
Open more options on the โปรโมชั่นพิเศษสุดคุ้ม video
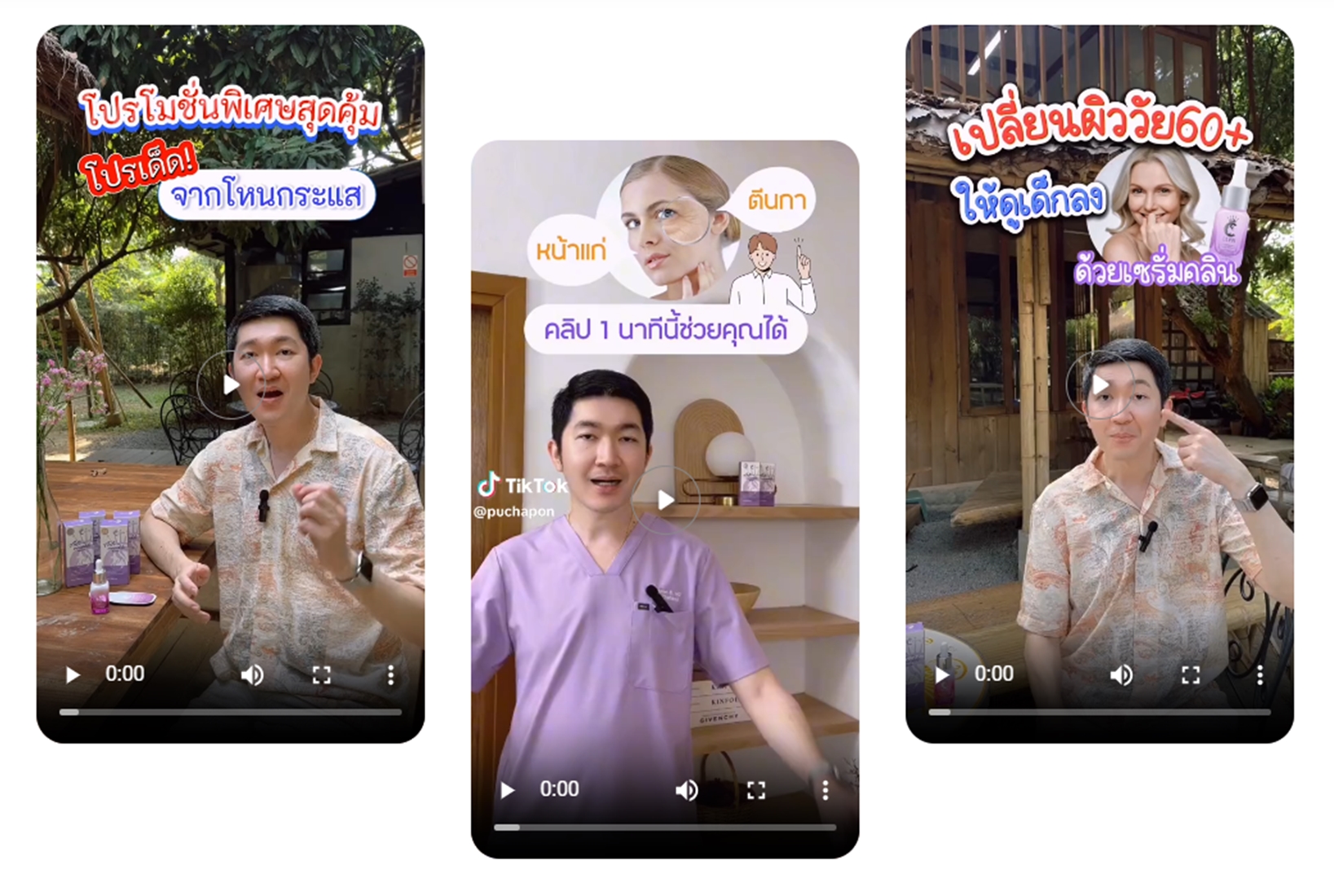click(x=390, y=674)
